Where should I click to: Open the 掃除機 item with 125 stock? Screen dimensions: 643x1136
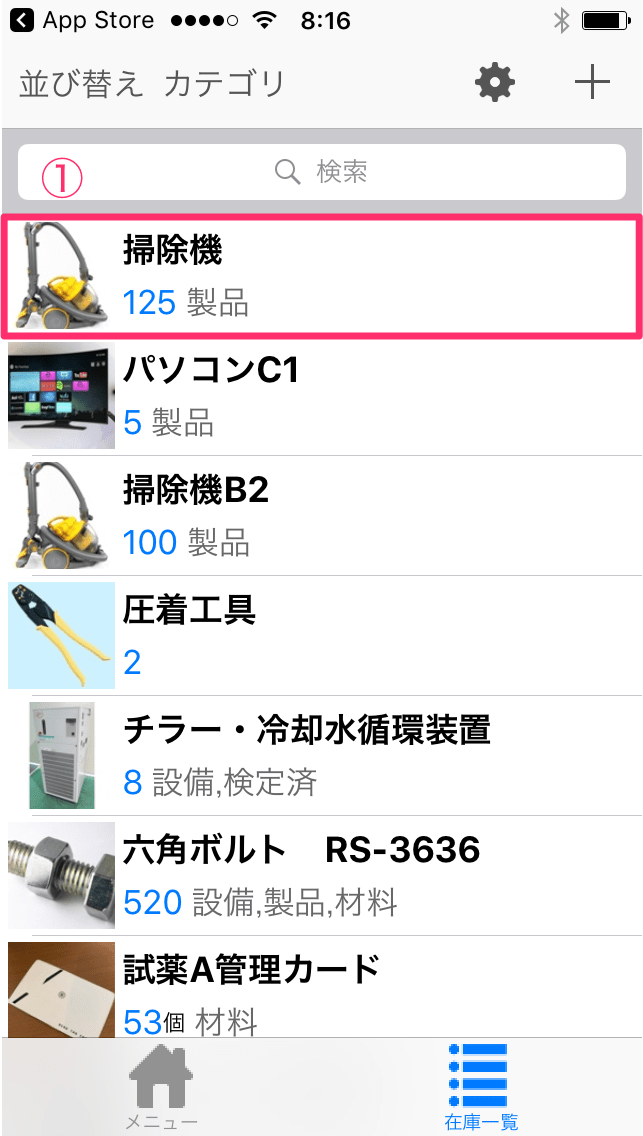[322, 276]
